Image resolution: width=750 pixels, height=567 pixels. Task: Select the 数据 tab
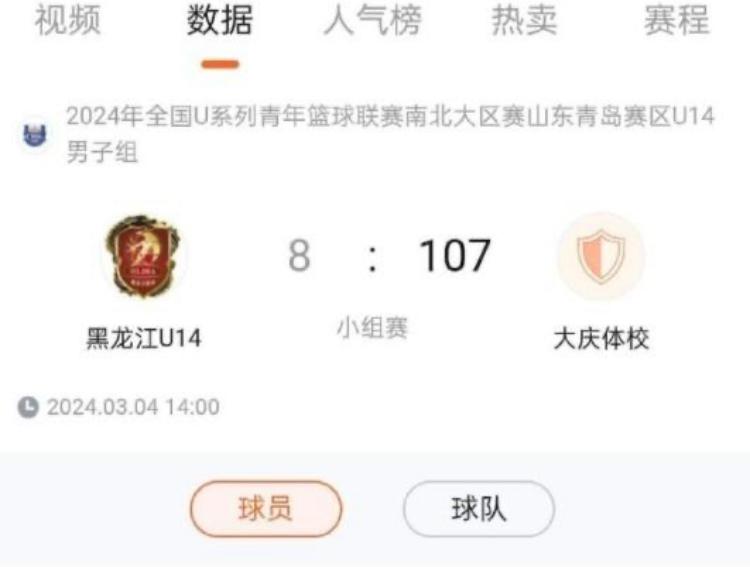click(220, 20)
